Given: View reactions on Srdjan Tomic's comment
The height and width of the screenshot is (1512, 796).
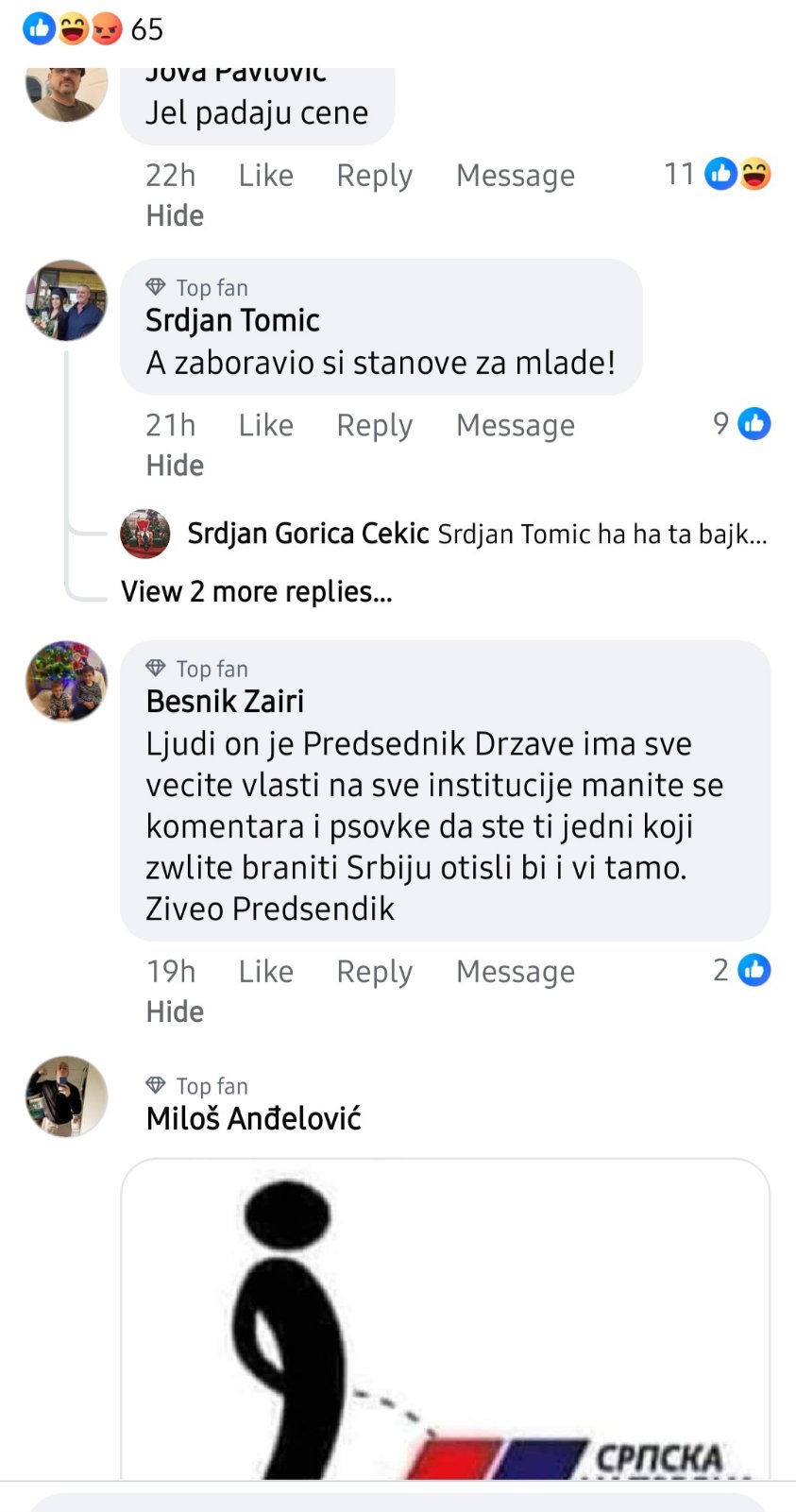Looking at the screenshot, I should click(x=742, y=424).
